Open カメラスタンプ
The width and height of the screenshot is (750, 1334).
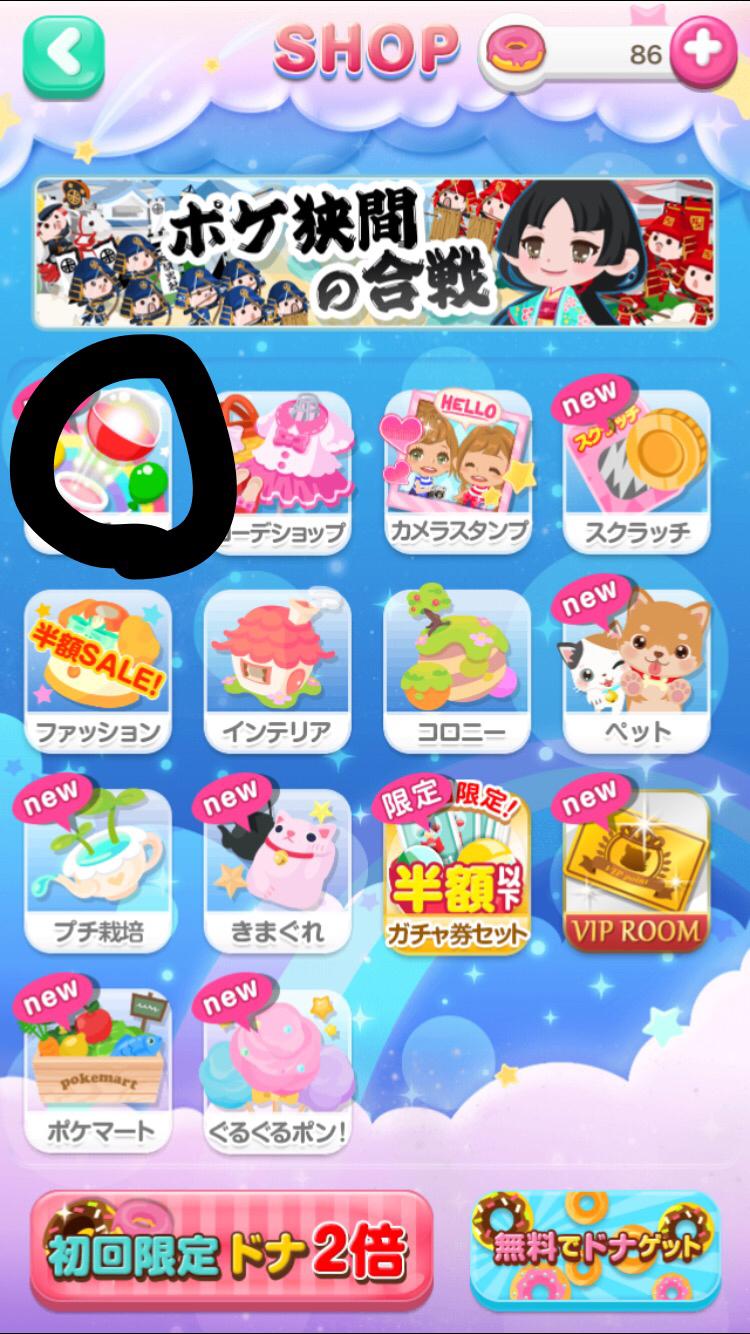pos(457,470)
